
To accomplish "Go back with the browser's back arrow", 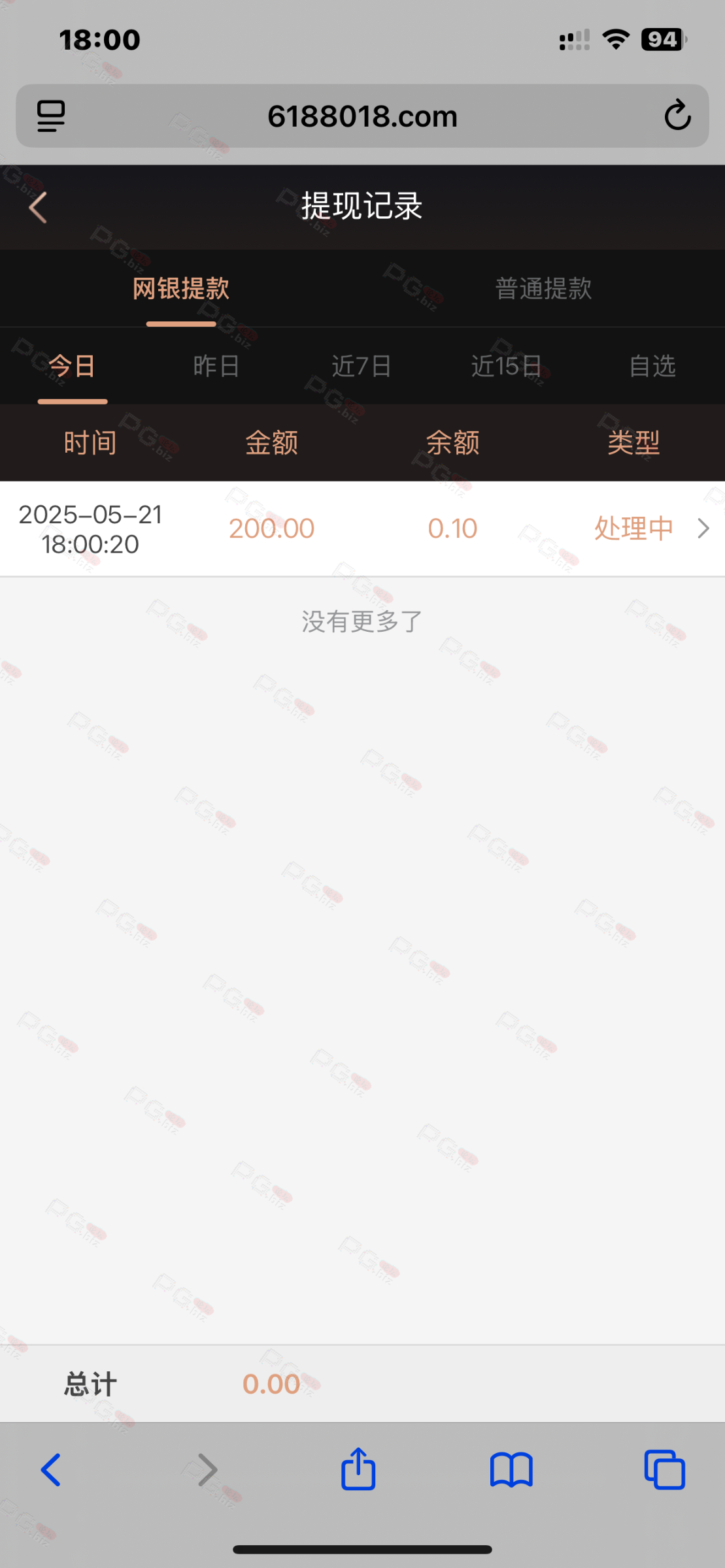I will pos(51,1470).
